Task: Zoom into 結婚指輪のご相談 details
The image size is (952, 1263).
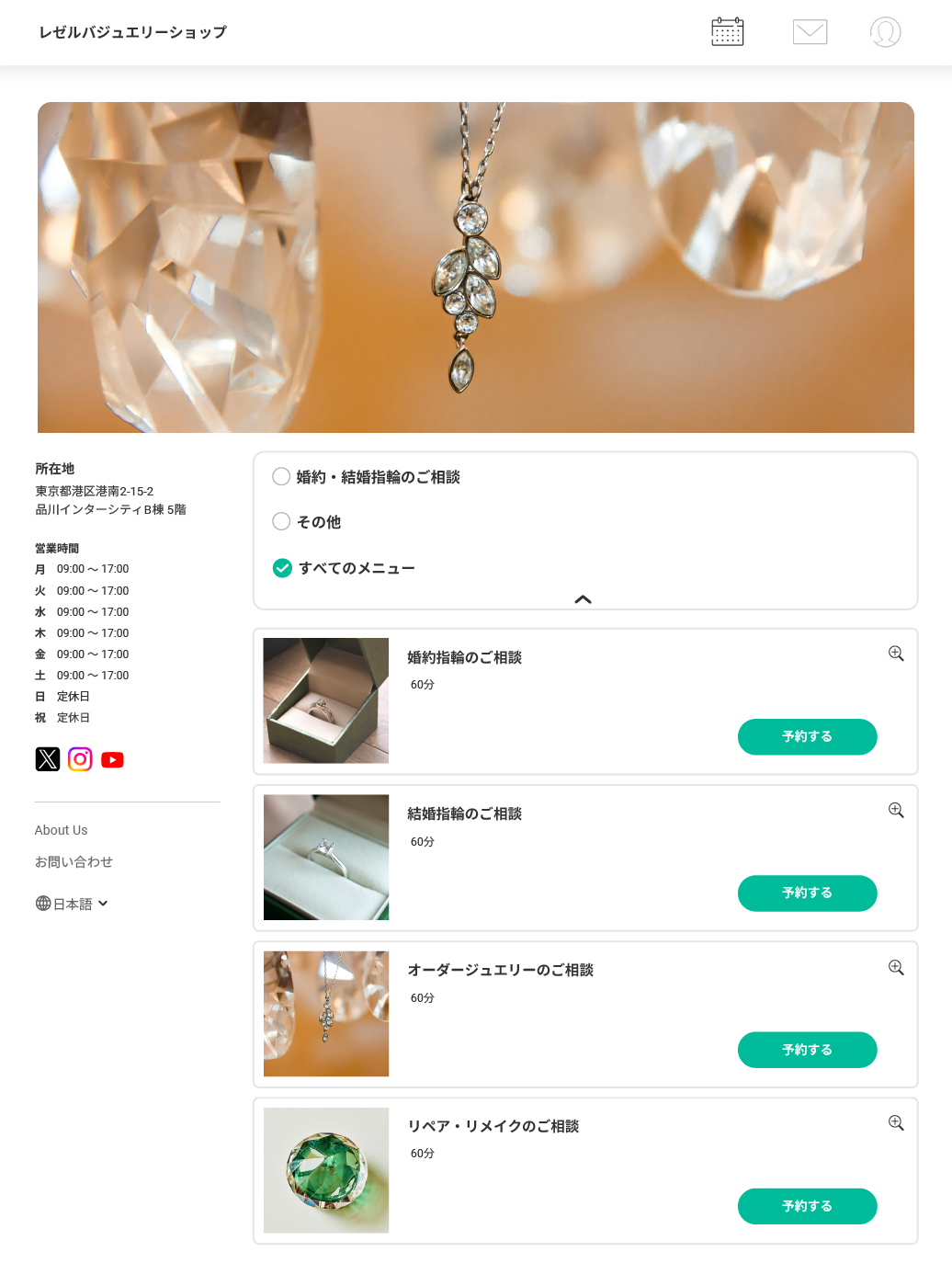Action: (896, 810)
